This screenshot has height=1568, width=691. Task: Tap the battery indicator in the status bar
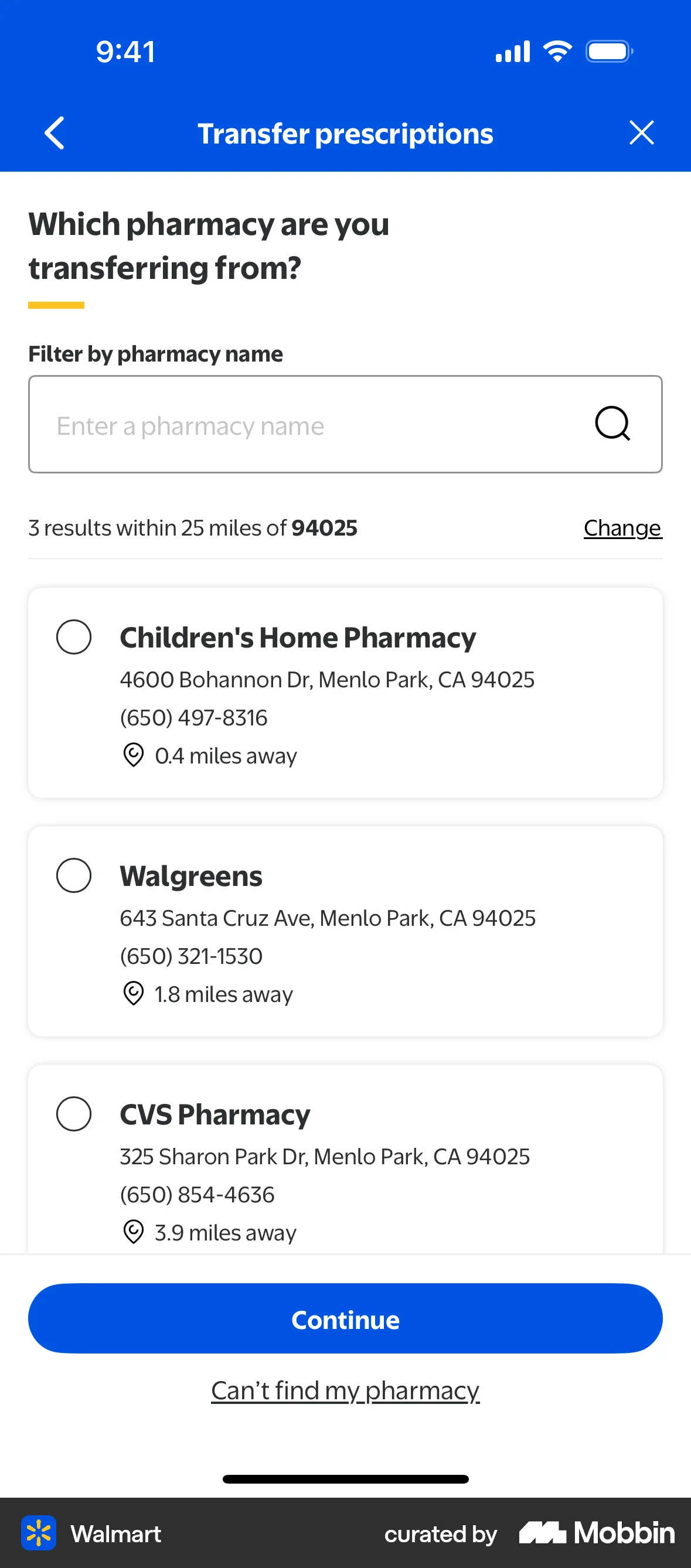[608, 51]
